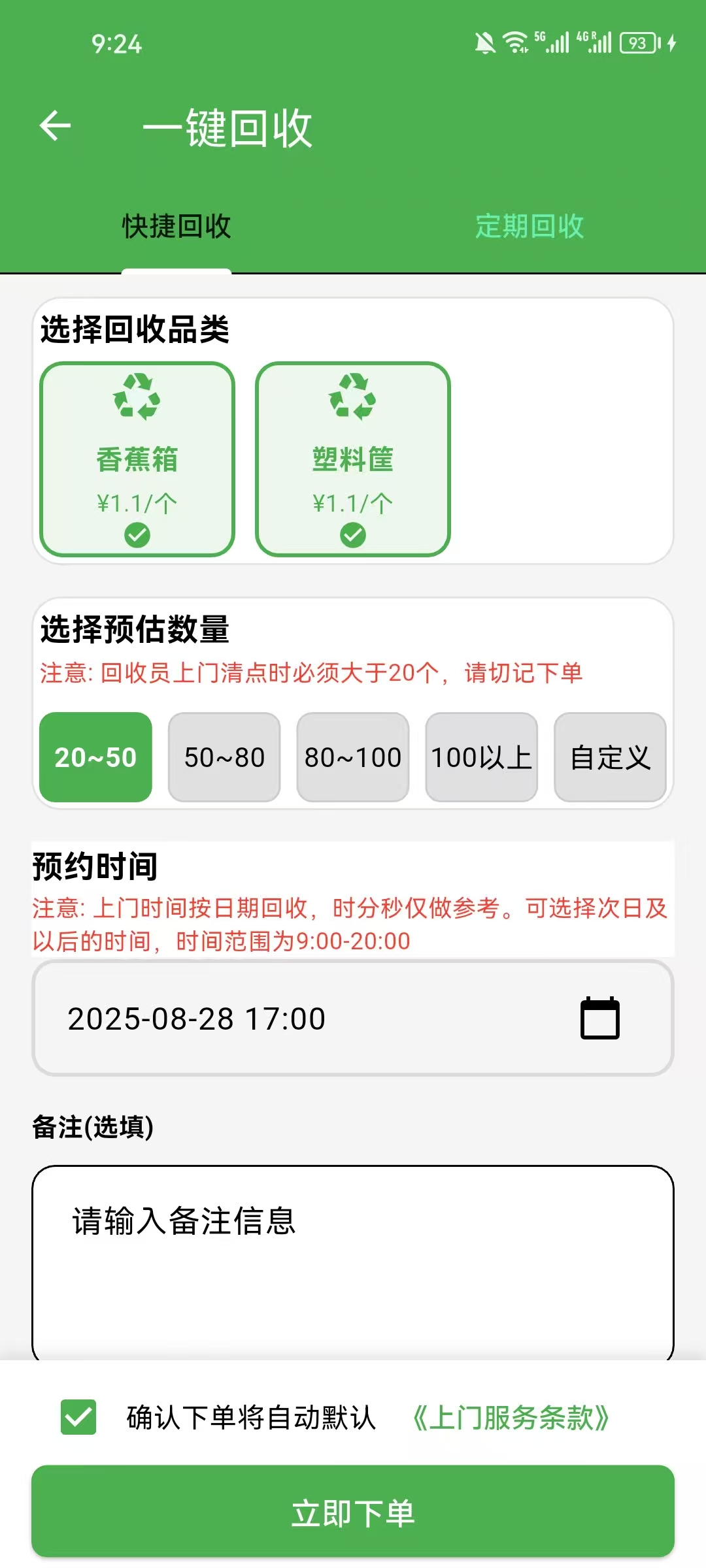Screen dimensions: 706x1568
Task: Pick the 80~100 quantity range
Action: (x=353, y=757)
